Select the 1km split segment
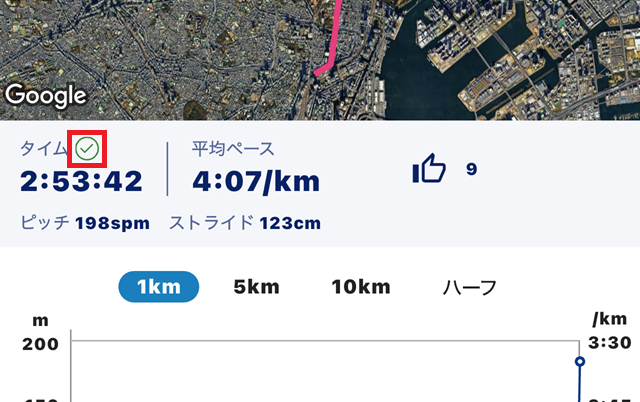 tap(159, 287)
